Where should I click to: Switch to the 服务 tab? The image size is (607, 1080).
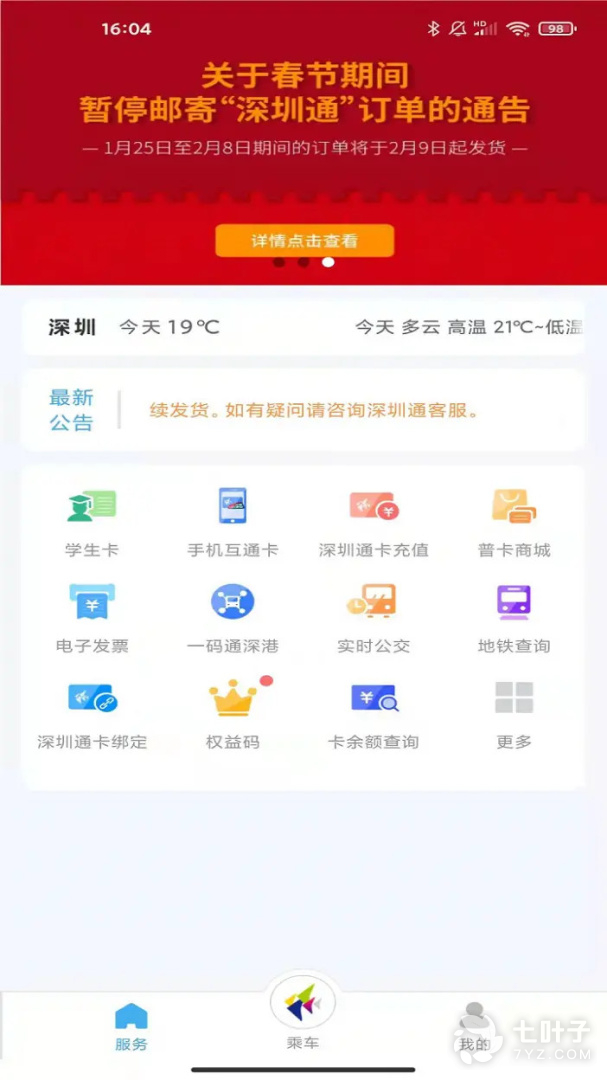tap(131, 1028)
